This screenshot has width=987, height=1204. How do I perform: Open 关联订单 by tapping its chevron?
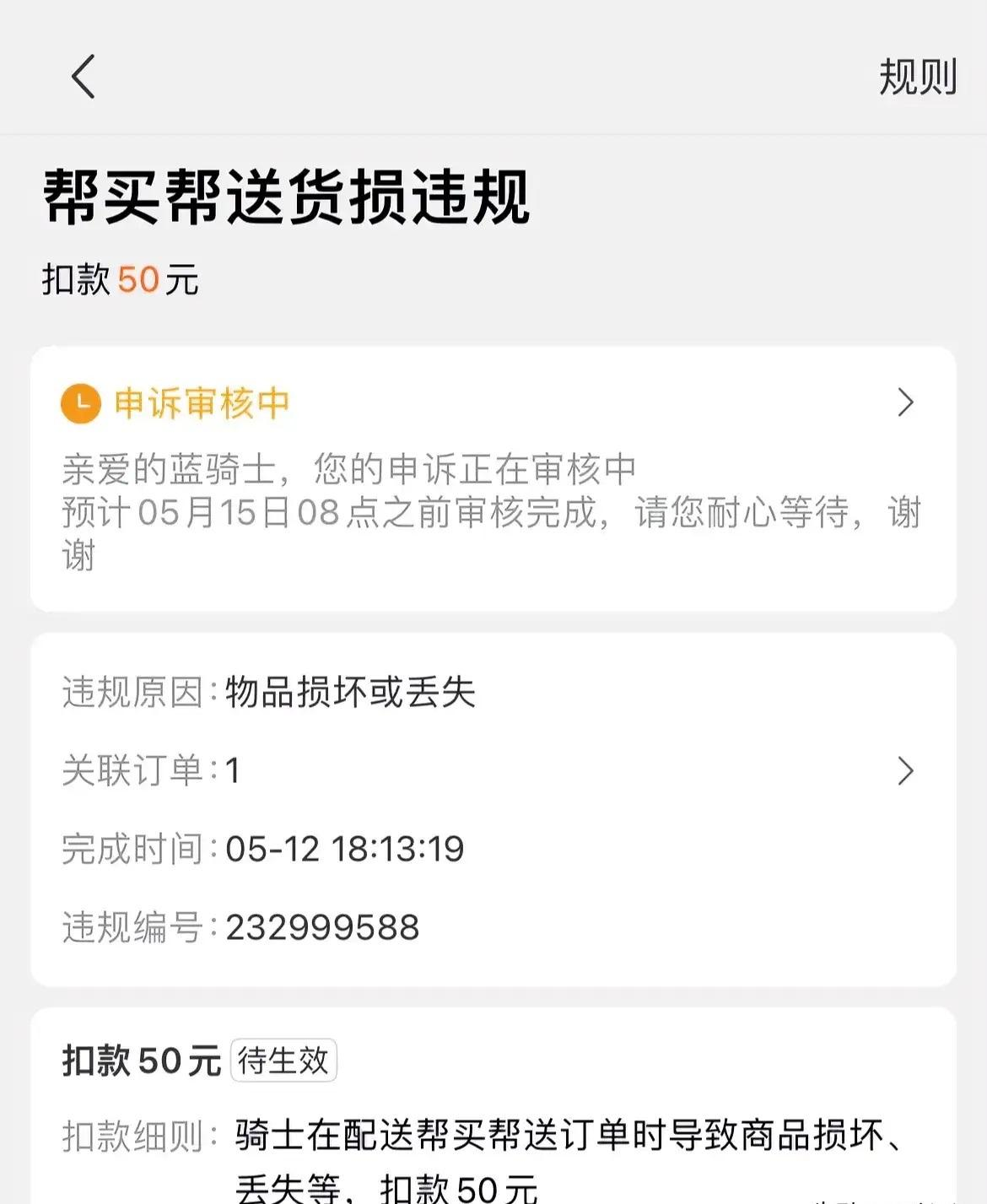tap(905, 769)
